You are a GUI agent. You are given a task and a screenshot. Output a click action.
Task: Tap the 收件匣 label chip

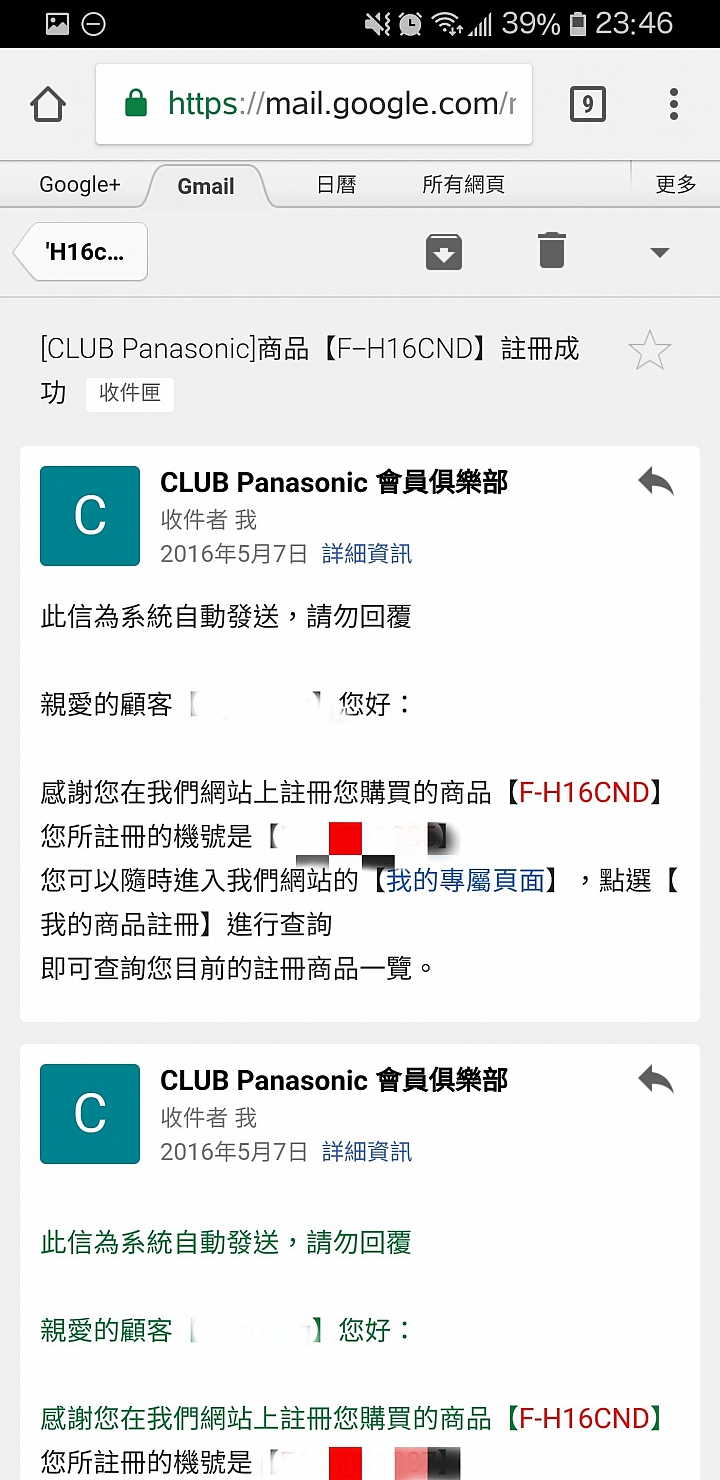[130, 393]
